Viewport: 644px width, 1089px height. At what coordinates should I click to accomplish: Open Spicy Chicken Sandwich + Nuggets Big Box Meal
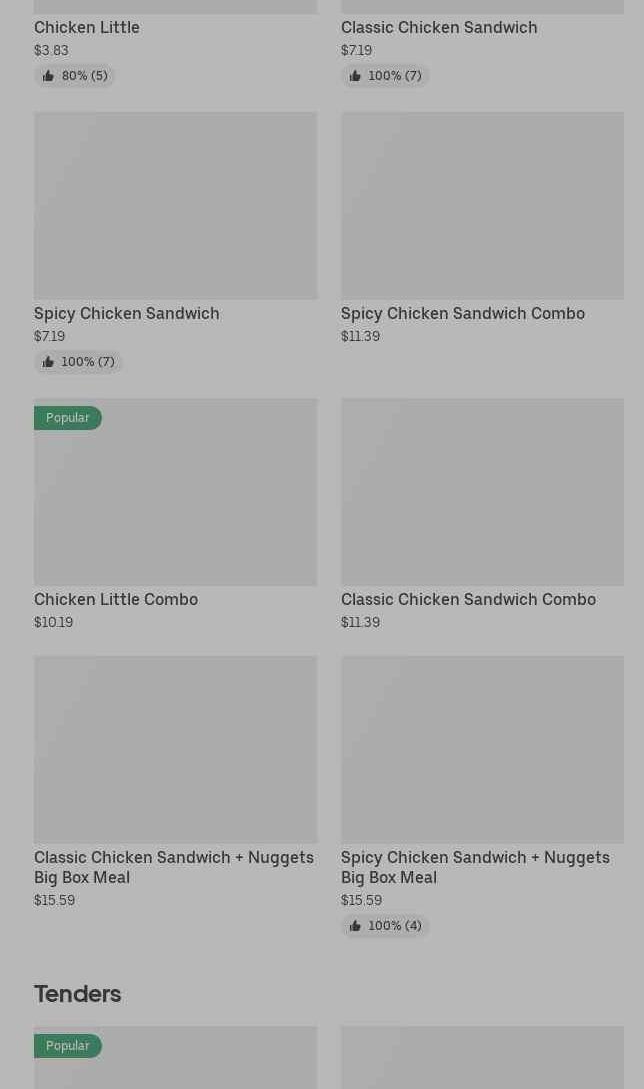coord(482,797)
